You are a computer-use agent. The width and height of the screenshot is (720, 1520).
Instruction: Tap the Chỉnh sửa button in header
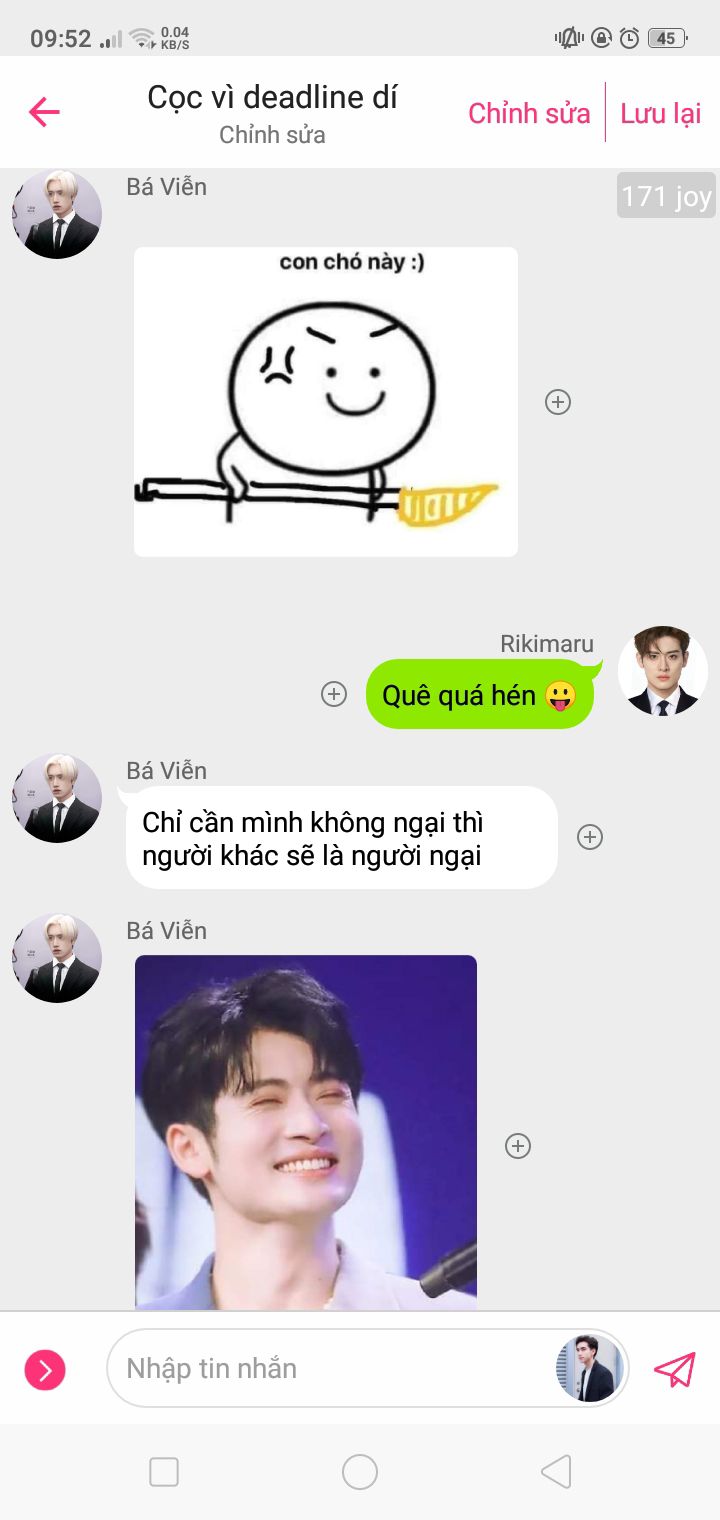coord(529,113)
